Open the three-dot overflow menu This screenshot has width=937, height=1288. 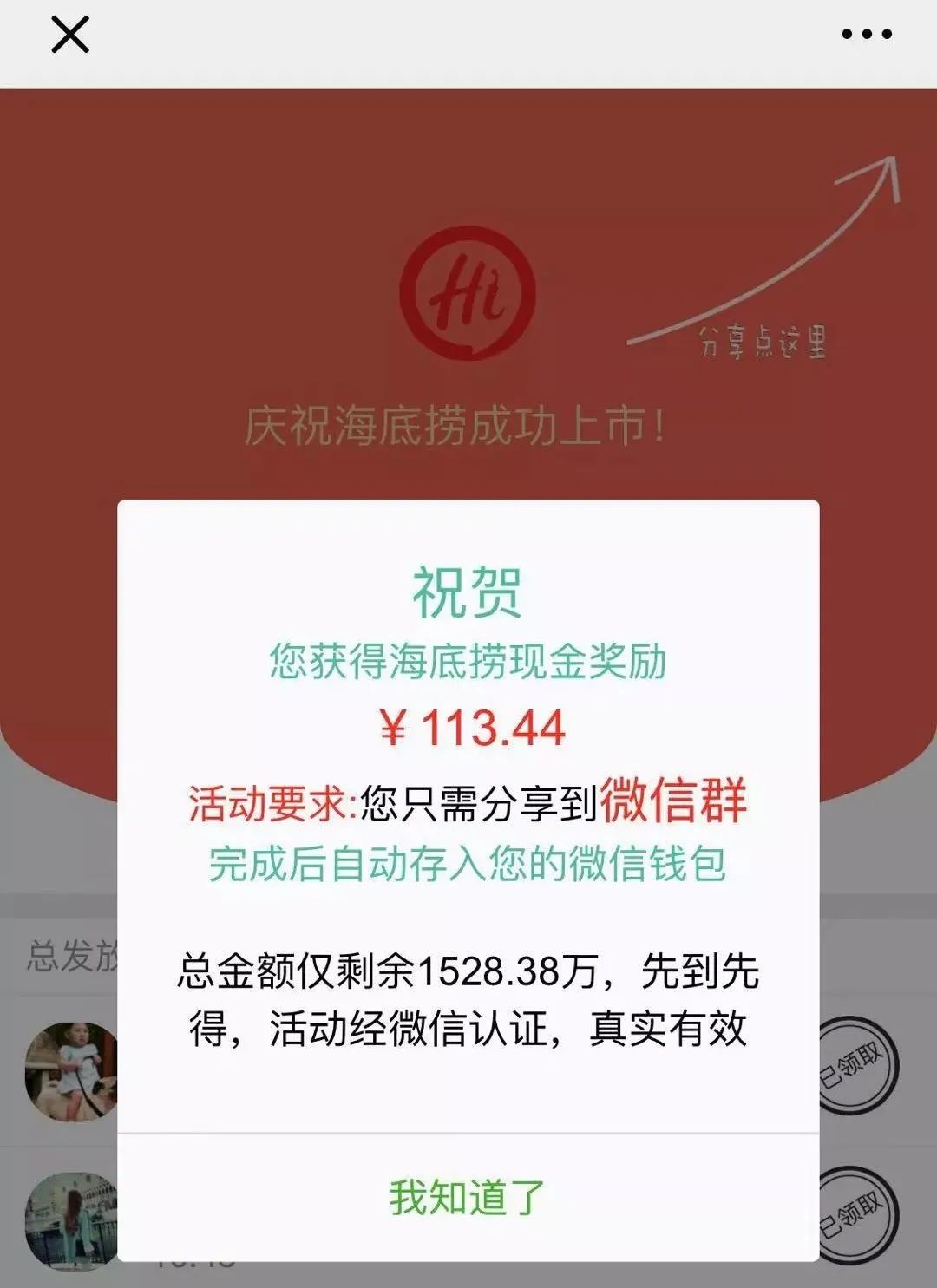[x=866, y=35]
